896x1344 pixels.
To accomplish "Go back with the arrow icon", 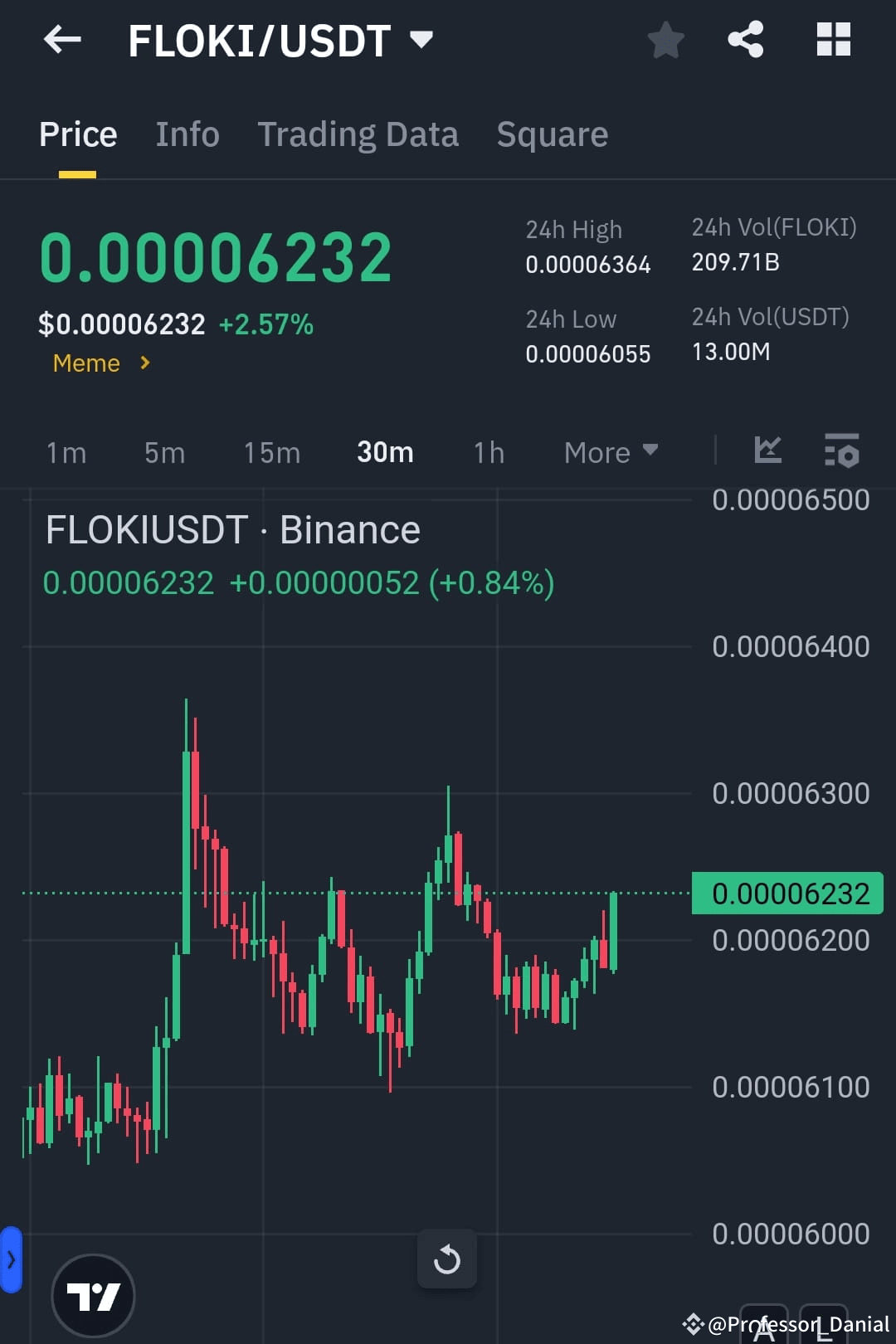I will tap(62, 39).
